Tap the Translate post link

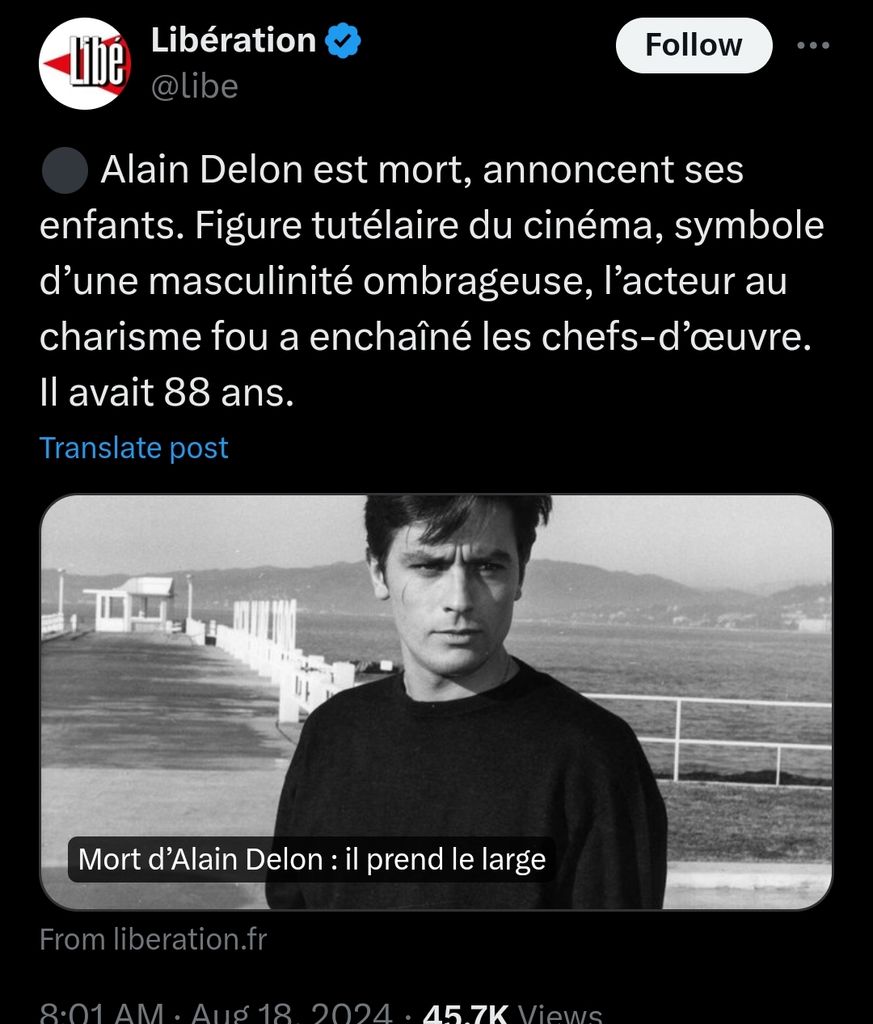click(x=134, y=448)
